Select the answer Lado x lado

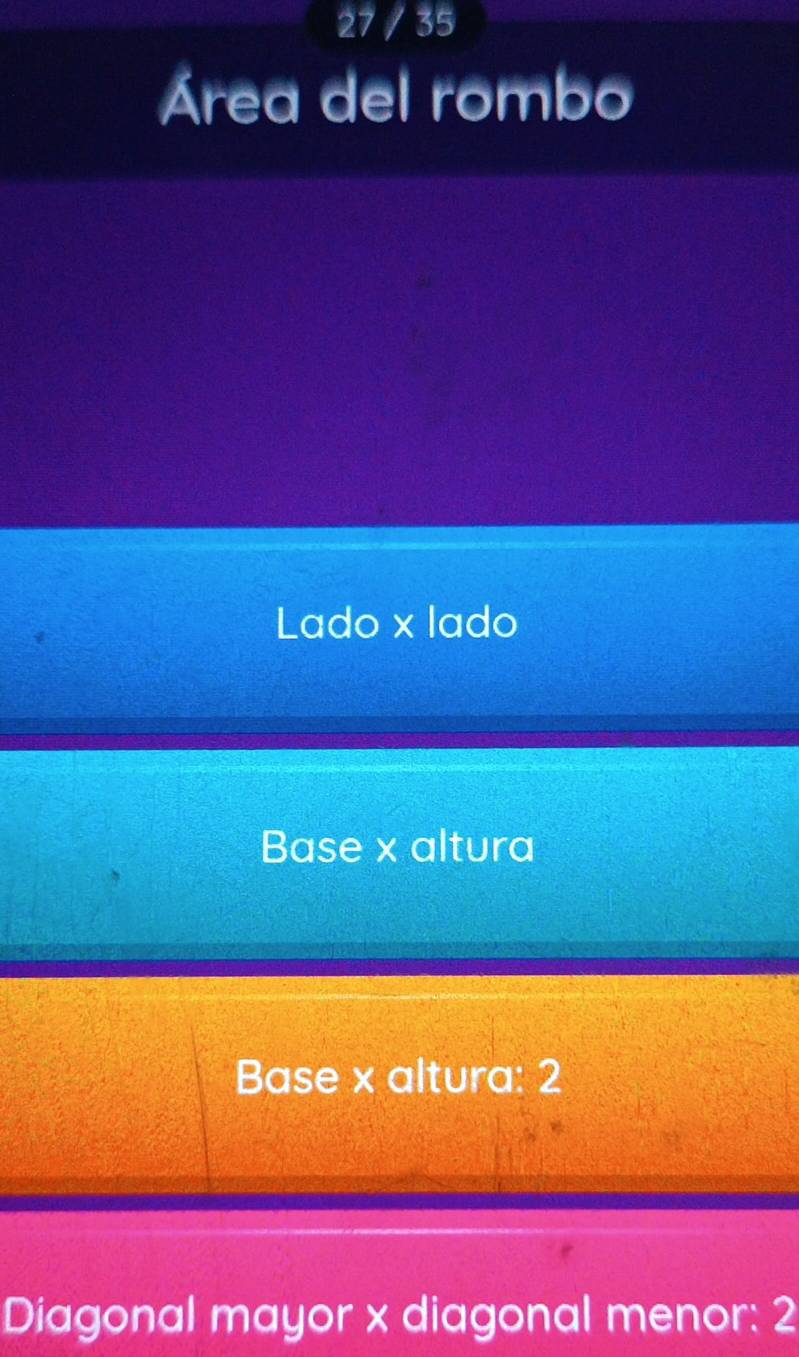click(x=398, y=625)
